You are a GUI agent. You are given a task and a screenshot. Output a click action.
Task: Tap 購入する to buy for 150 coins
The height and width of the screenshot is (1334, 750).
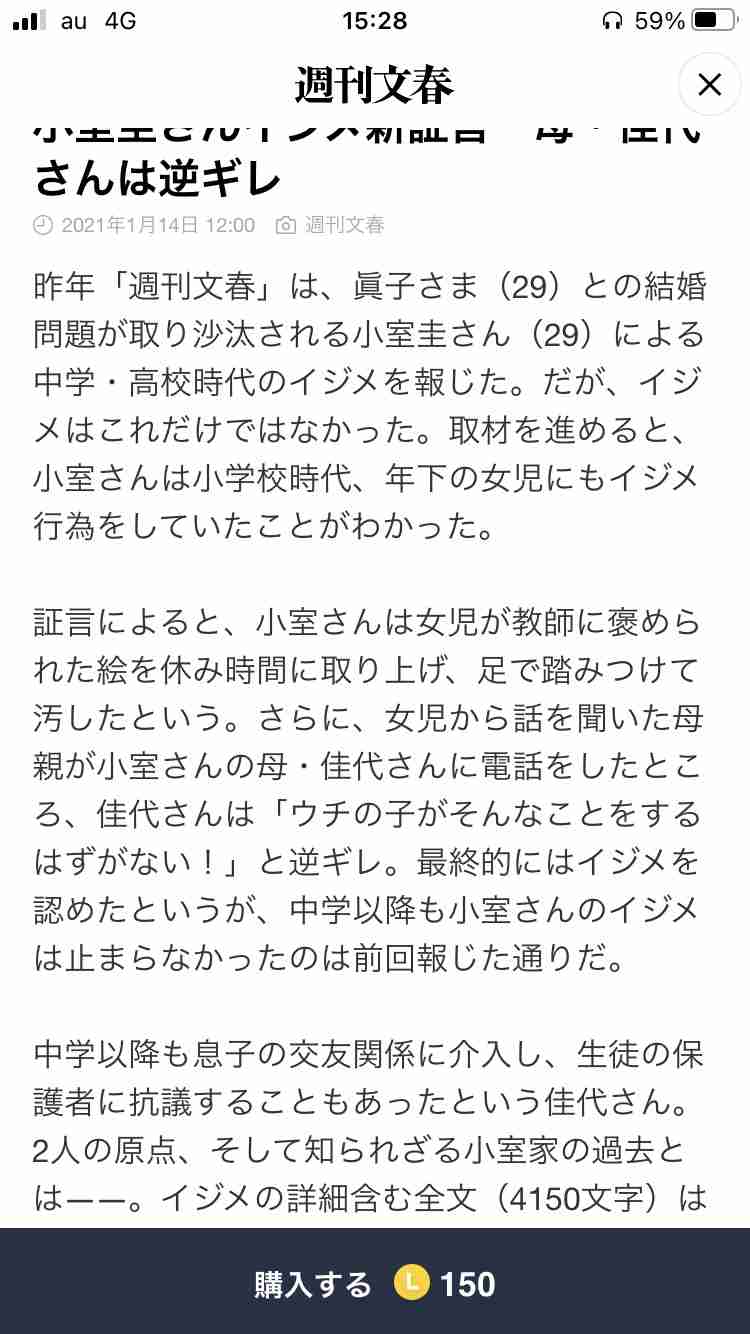[x=375, y=1283]
